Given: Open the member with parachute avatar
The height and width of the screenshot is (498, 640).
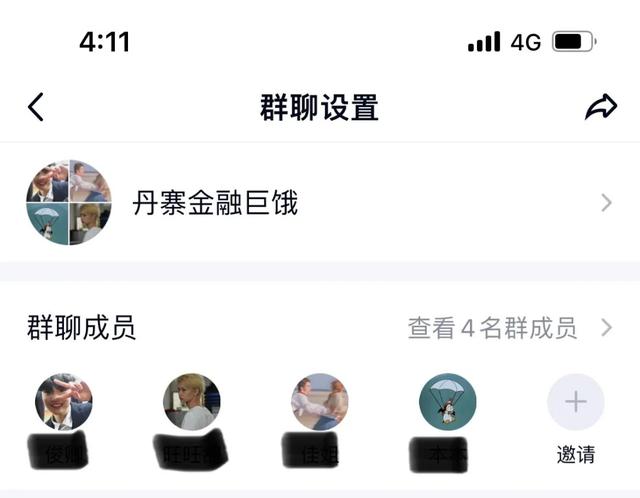Looking at the screenshot, I should pyautogui.click(x=447, y=402).
